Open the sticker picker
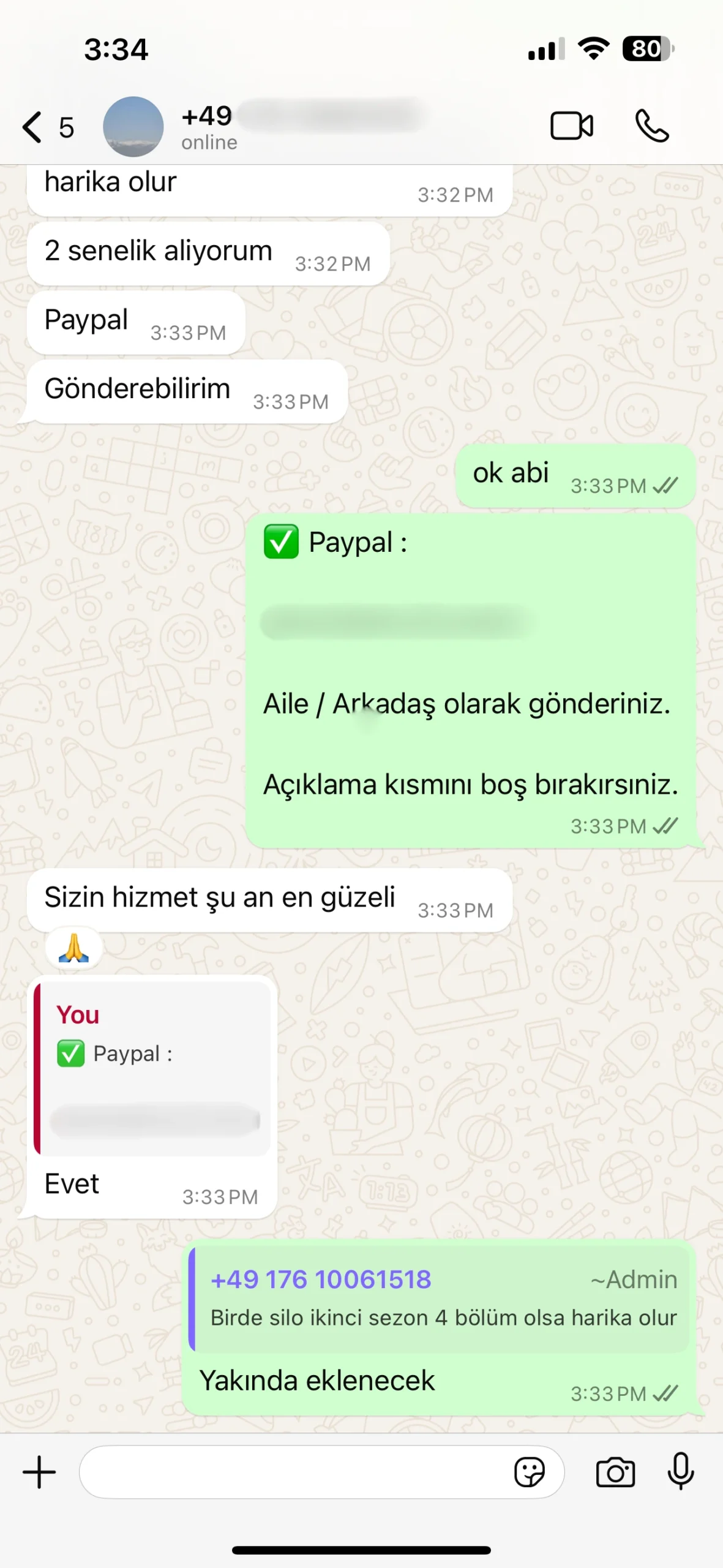The image size is (723, 1568). click(530, 1472)
